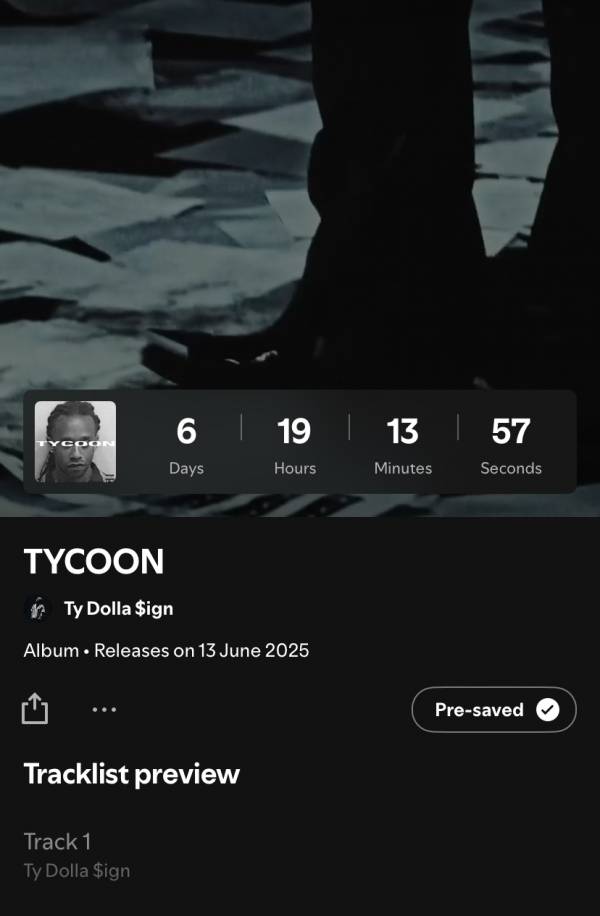Screen dimensions: 600x916
Task: Toggle the Pre-saved button
Action: [494, 710]
